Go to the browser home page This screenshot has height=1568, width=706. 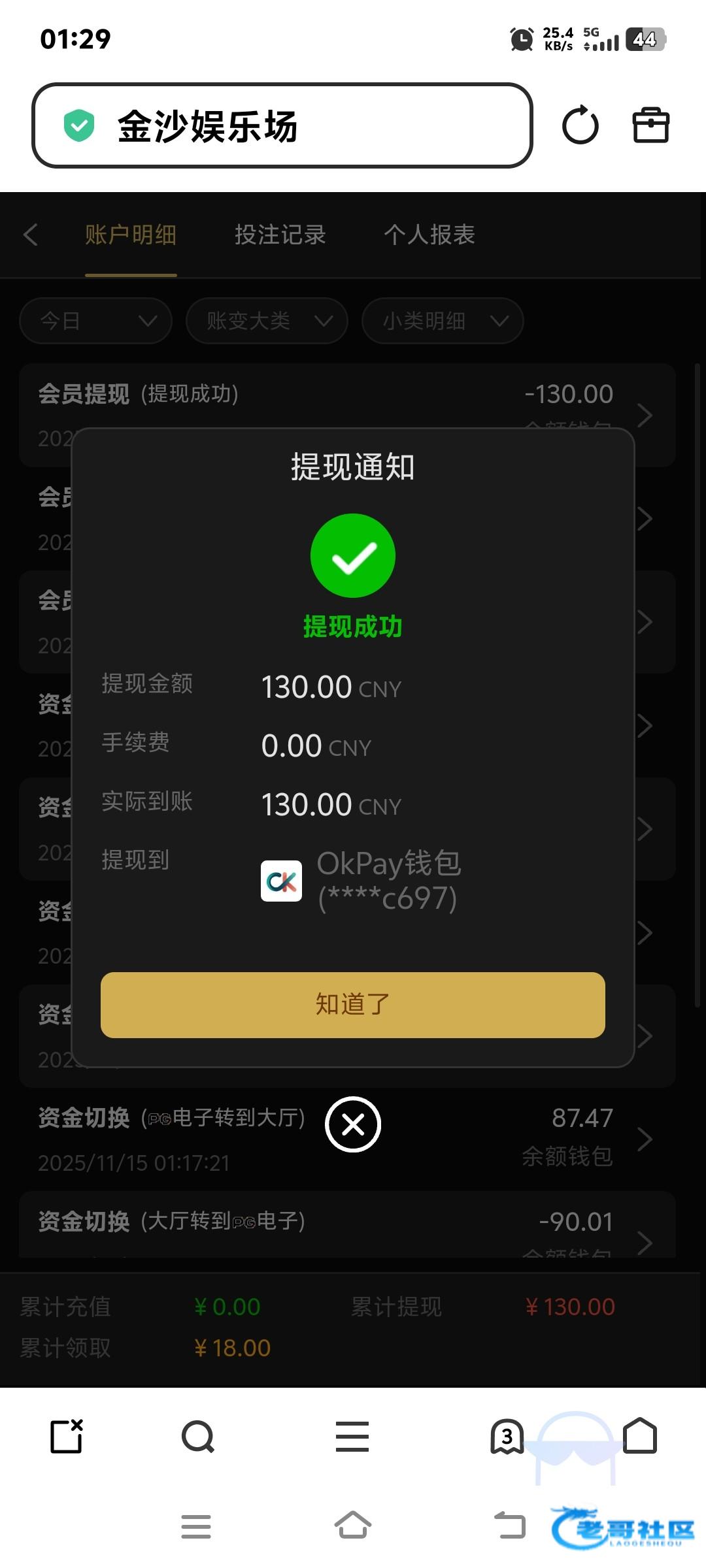(x=640, y=1435)
